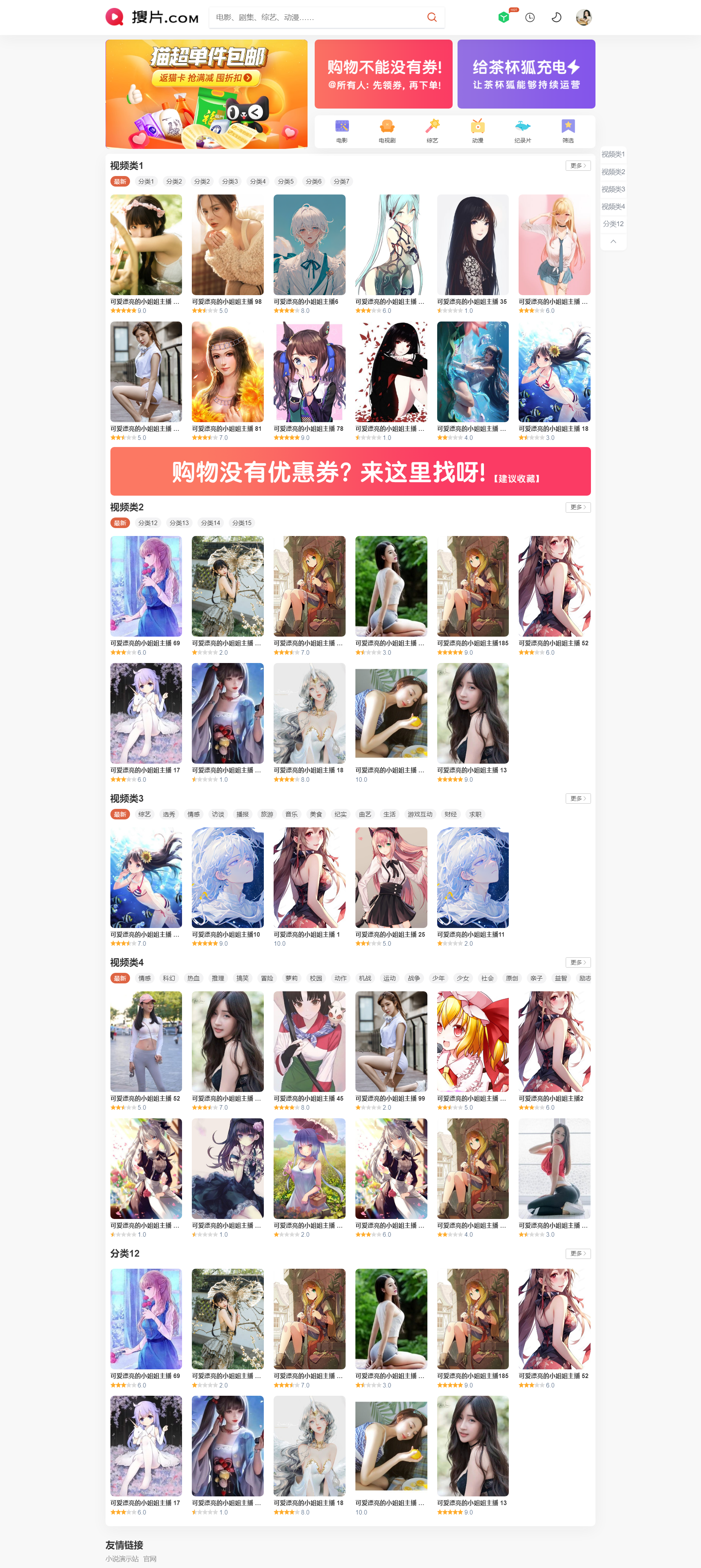The height and width of the screenshot is (1568, 701).
Task: Tap the back-to-top arrow in sidebar
Action: click(613, 242)
